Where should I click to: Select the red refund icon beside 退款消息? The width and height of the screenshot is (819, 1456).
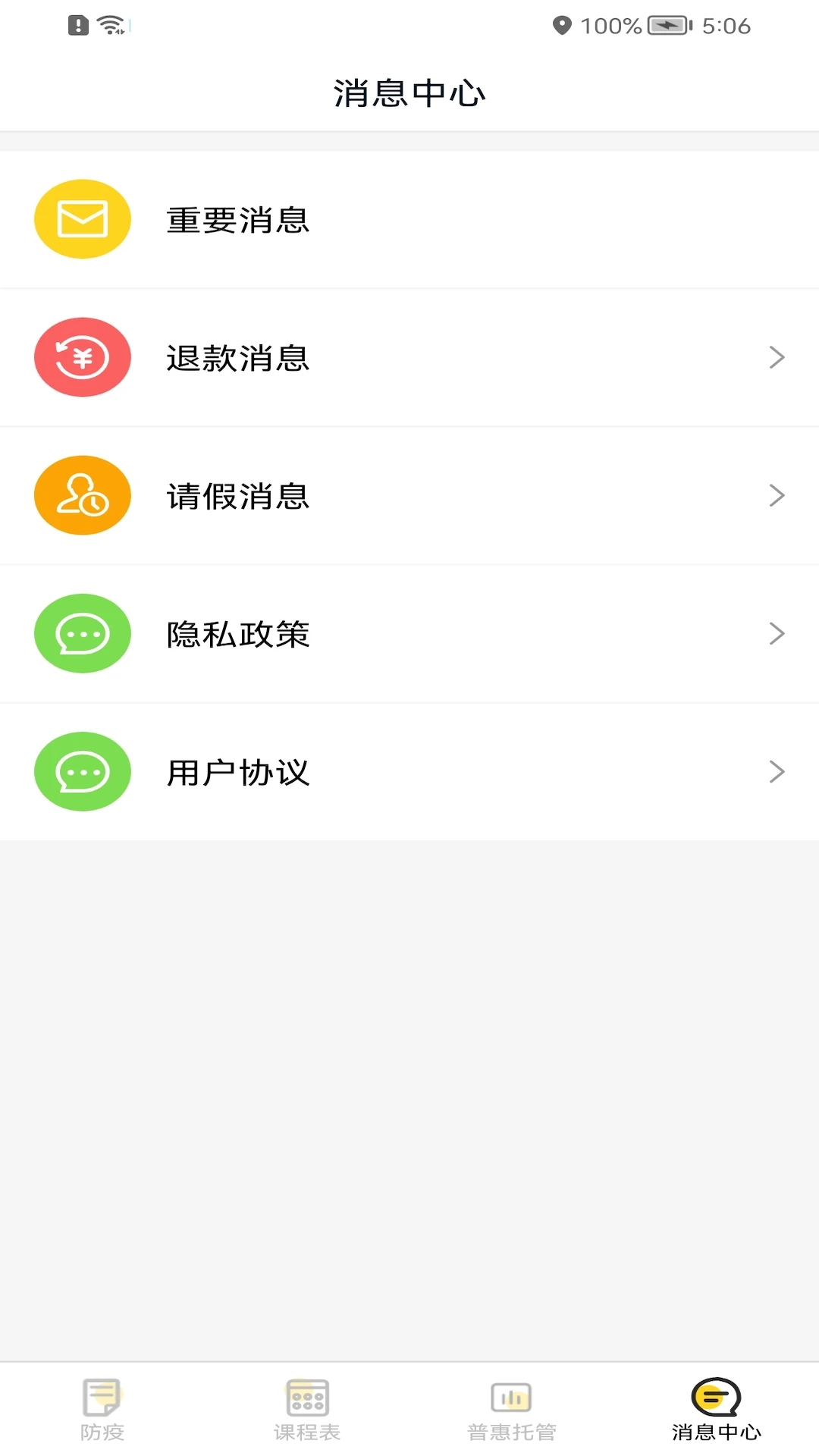(82, 356)
